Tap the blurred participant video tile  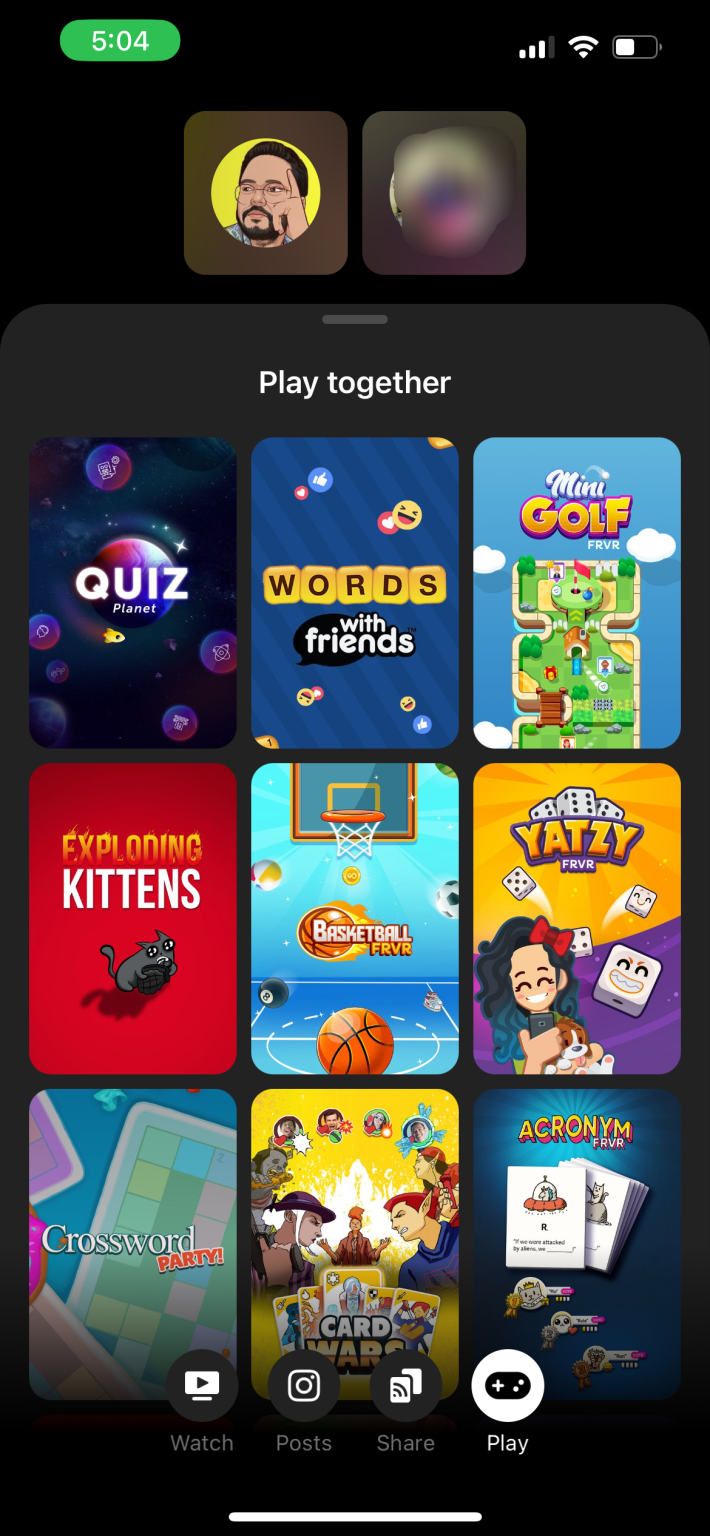coord(444,193)
